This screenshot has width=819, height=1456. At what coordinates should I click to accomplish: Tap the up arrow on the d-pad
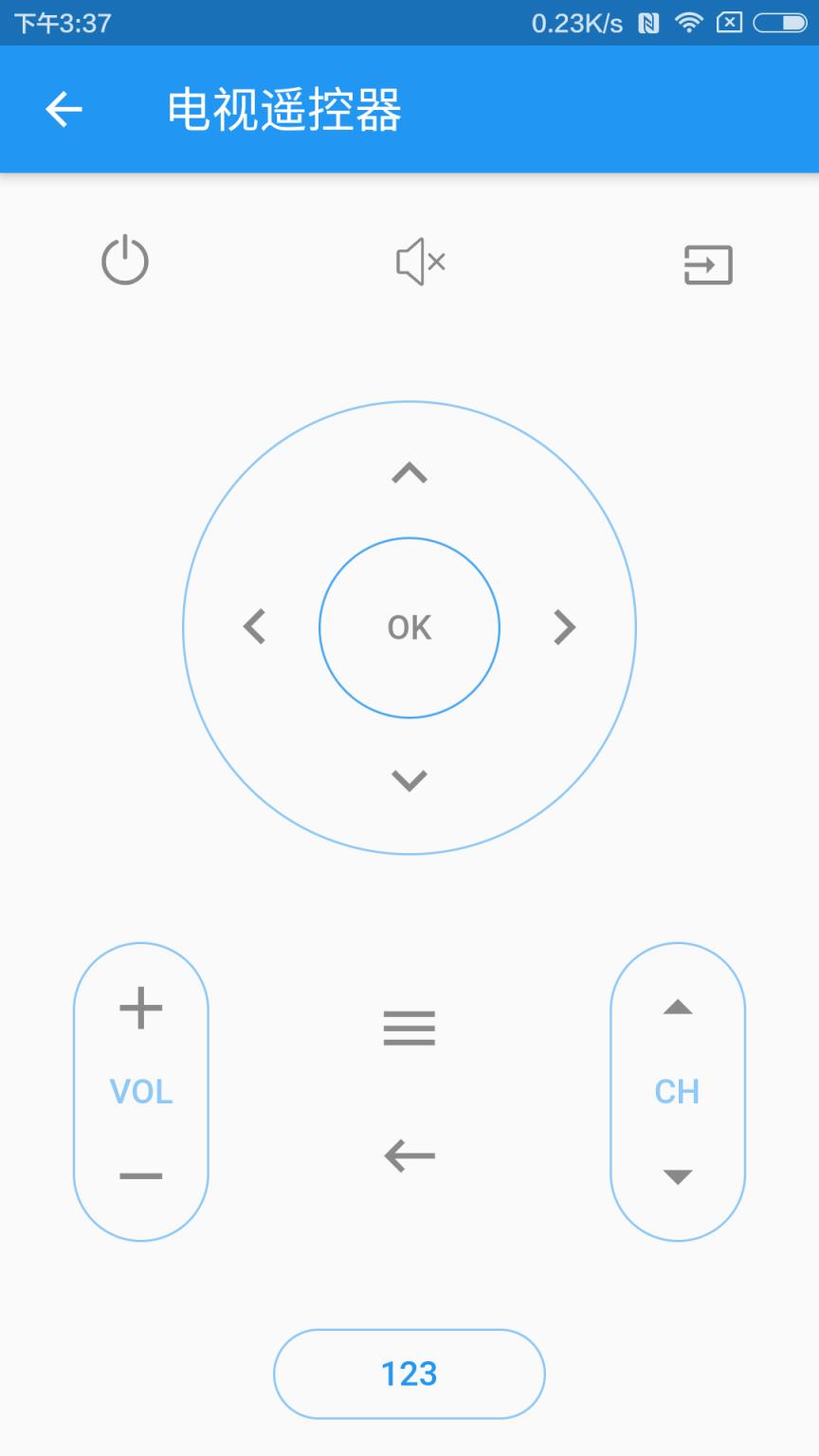409,472
